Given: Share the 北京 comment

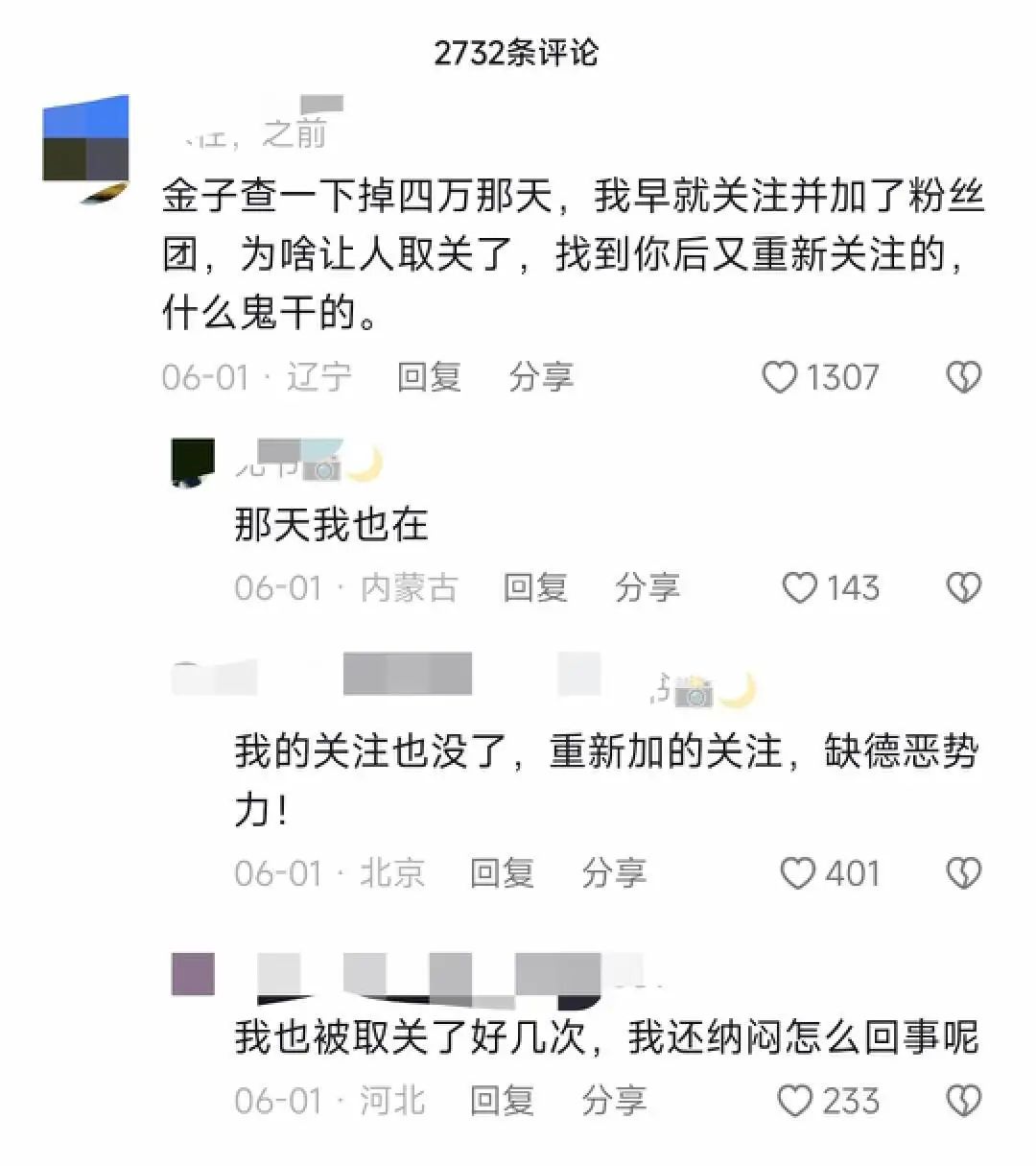Looking at the screenshot, I should 614,873.
